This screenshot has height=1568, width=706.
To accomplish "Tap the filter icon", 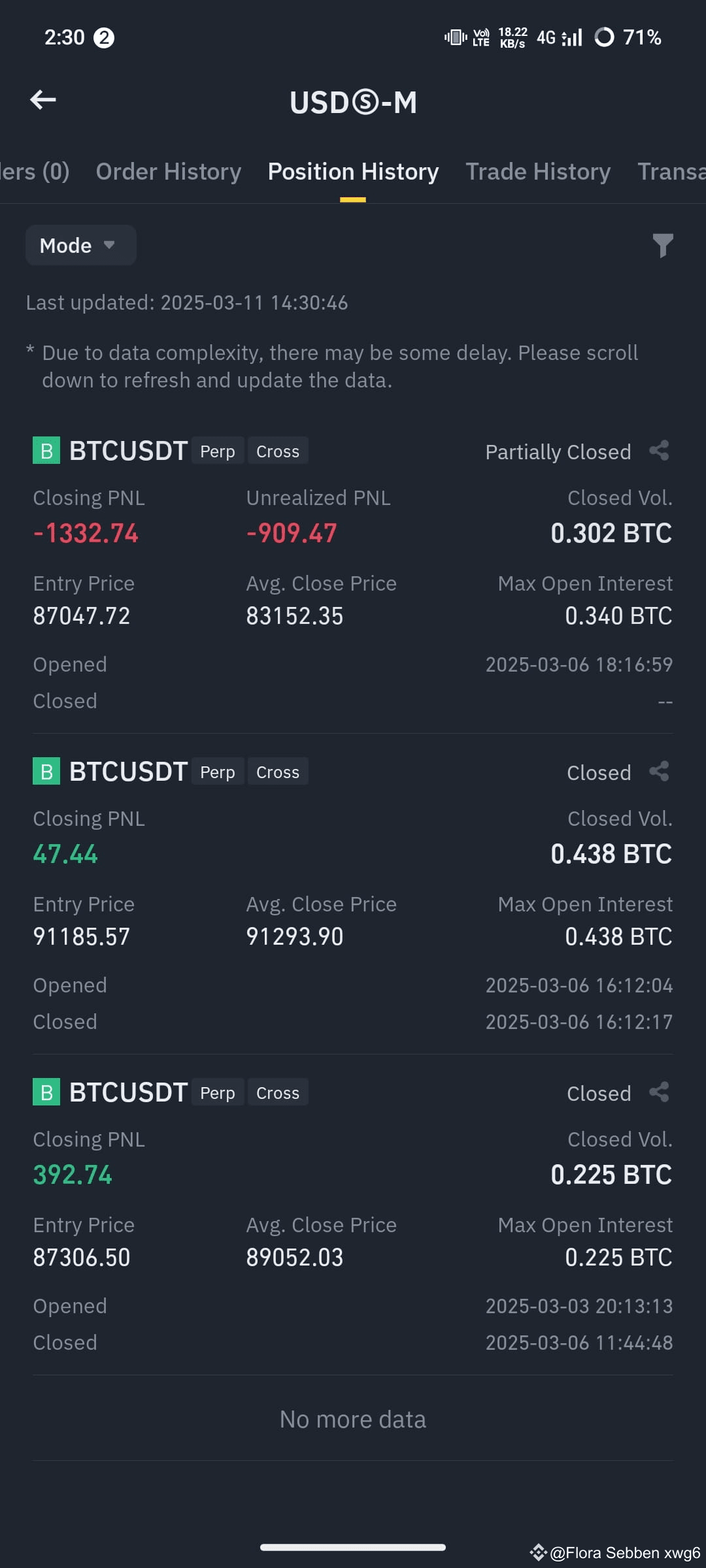I will (663, 246).
